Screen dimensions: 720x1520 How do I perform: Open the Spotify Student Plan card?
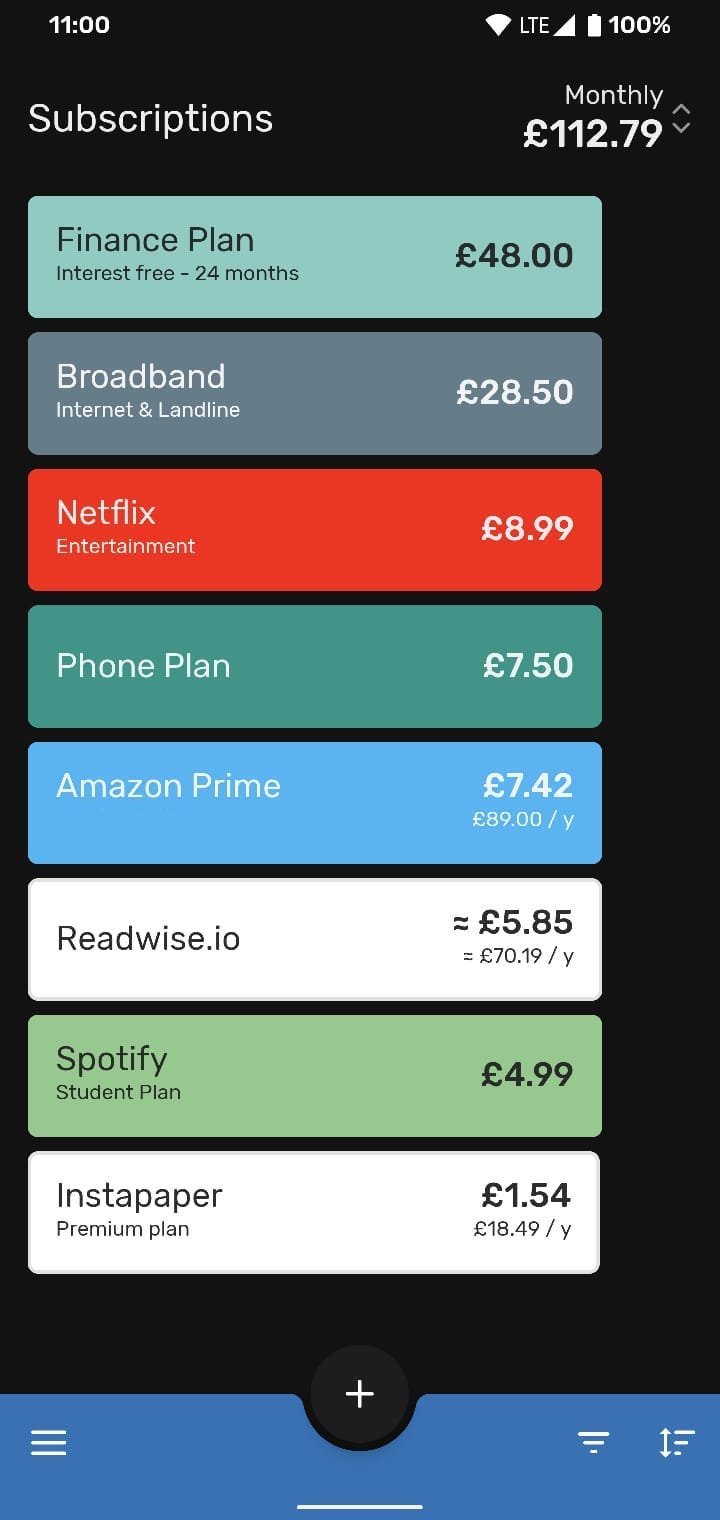(315, 1076)
